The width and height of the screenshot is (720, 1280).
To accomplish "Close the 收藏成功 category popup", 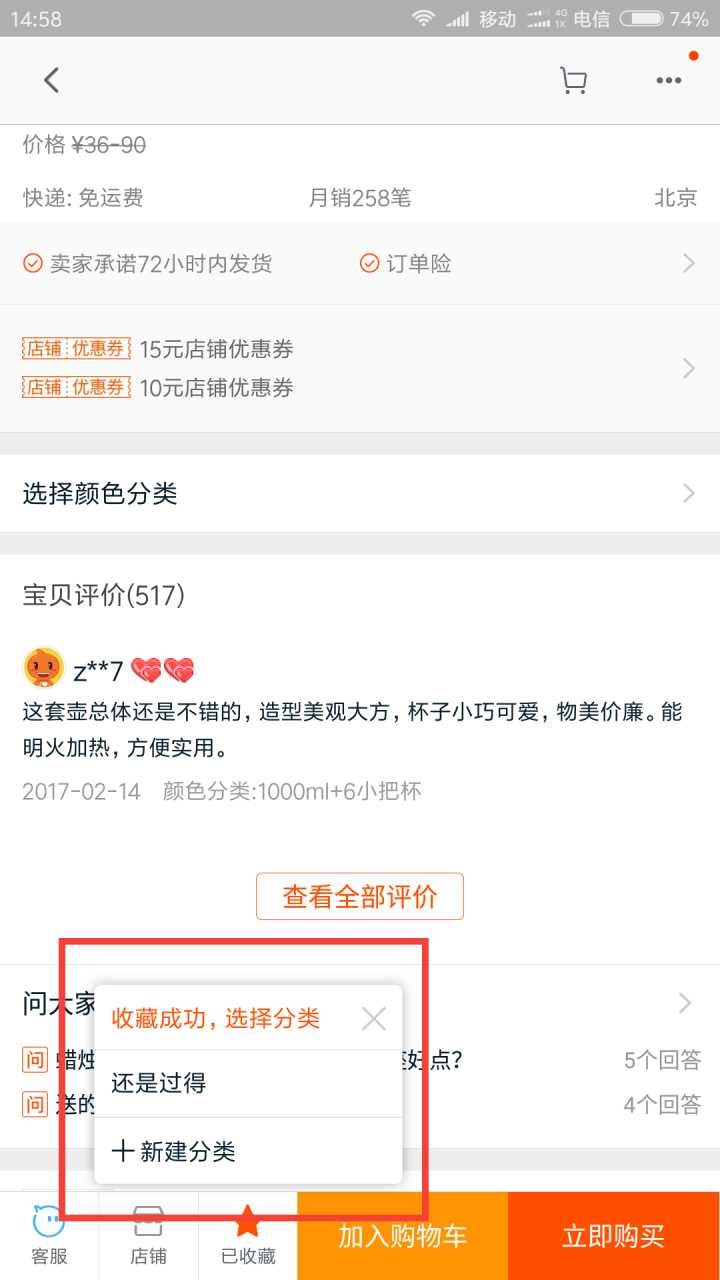I will coord(374,1019).
